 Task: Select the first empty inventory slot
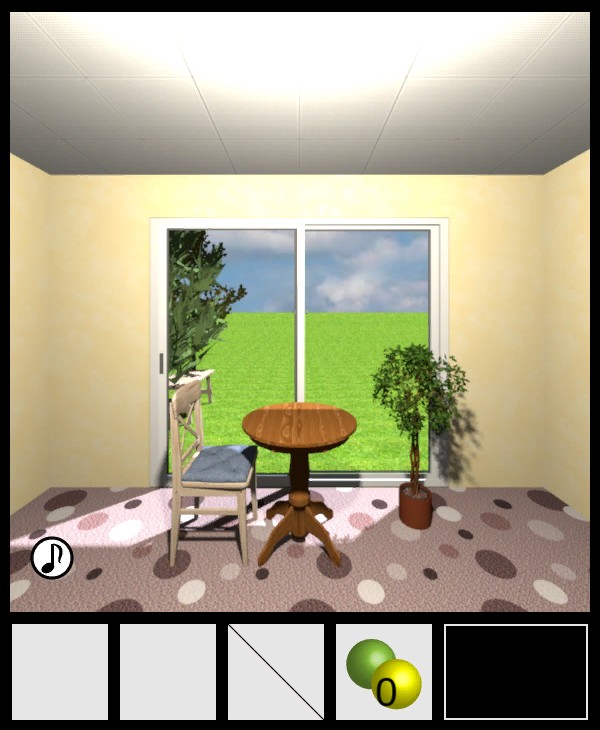click(60, 672)
